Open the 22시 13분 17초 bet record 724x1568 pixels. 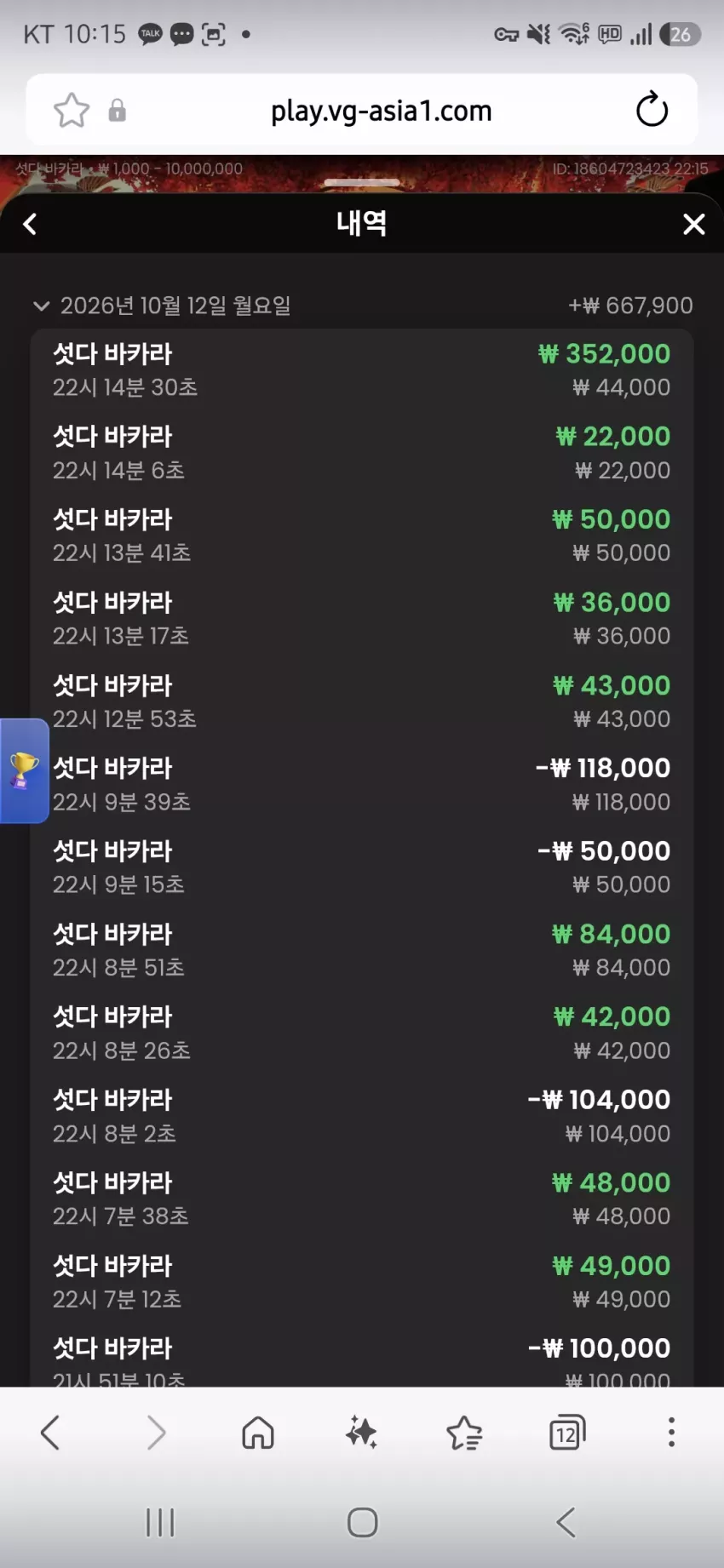tap(362, 619)
